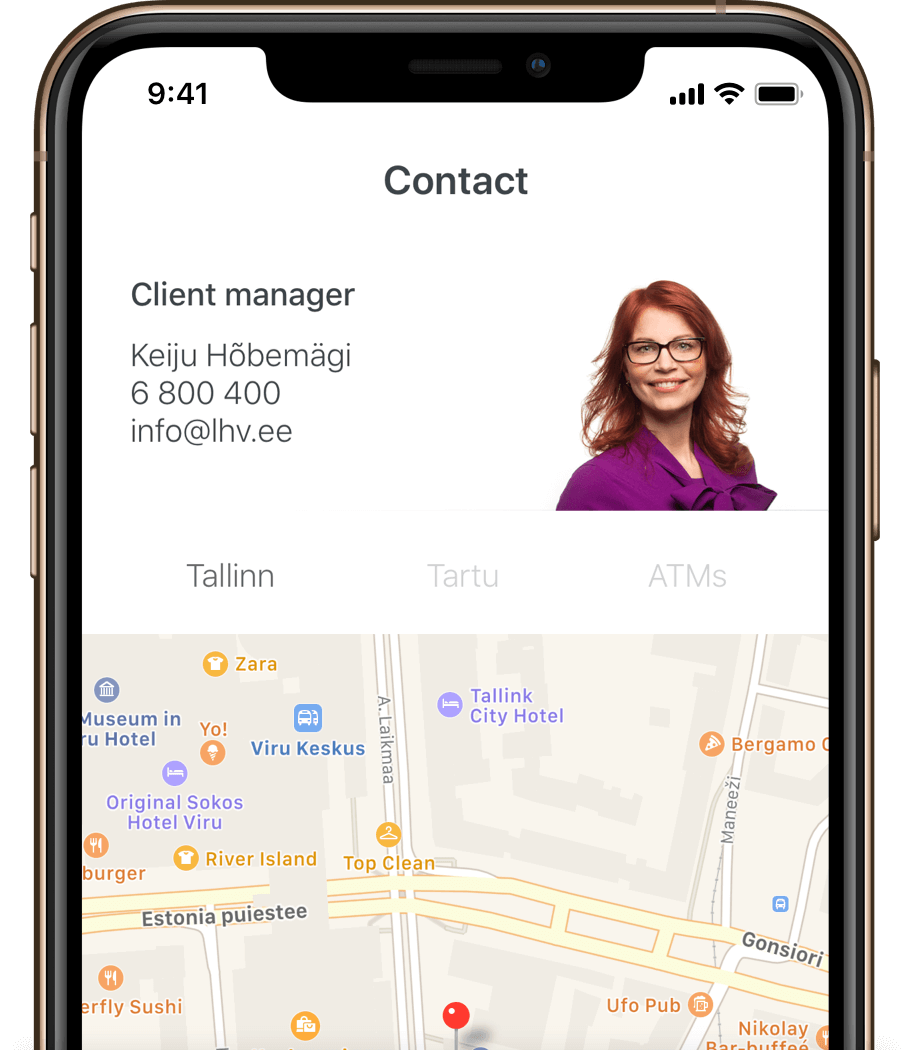Open the Tallinn tab
The image size is (912, 1050).
click(x=230, y=576)
